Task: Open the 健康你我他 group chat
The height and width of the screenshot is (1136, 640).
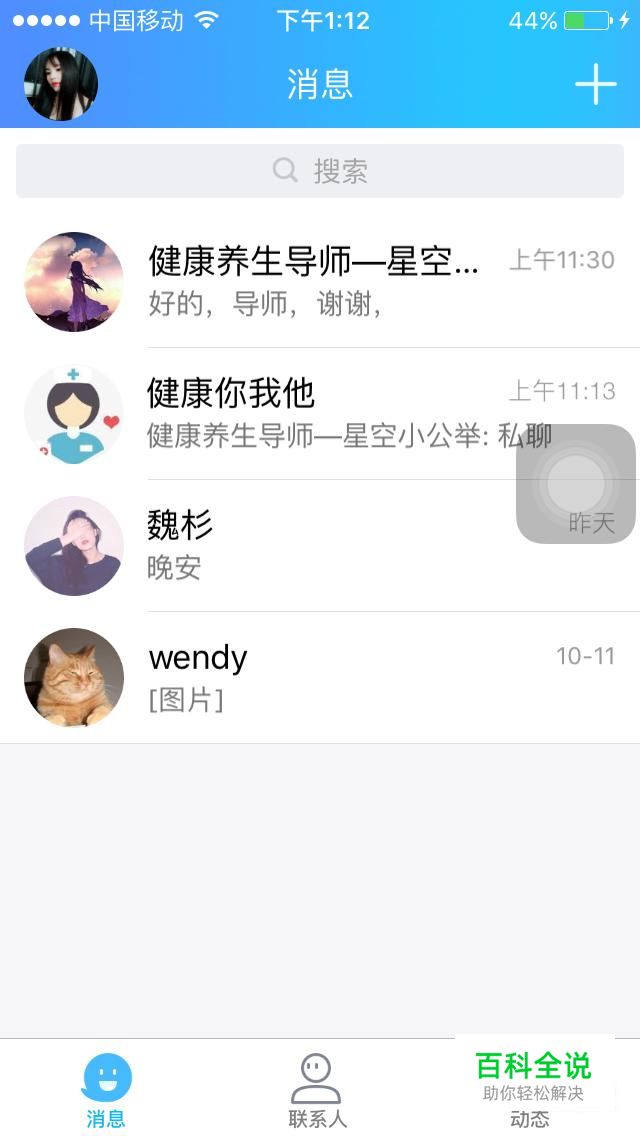Action: [x=300, y=414]
